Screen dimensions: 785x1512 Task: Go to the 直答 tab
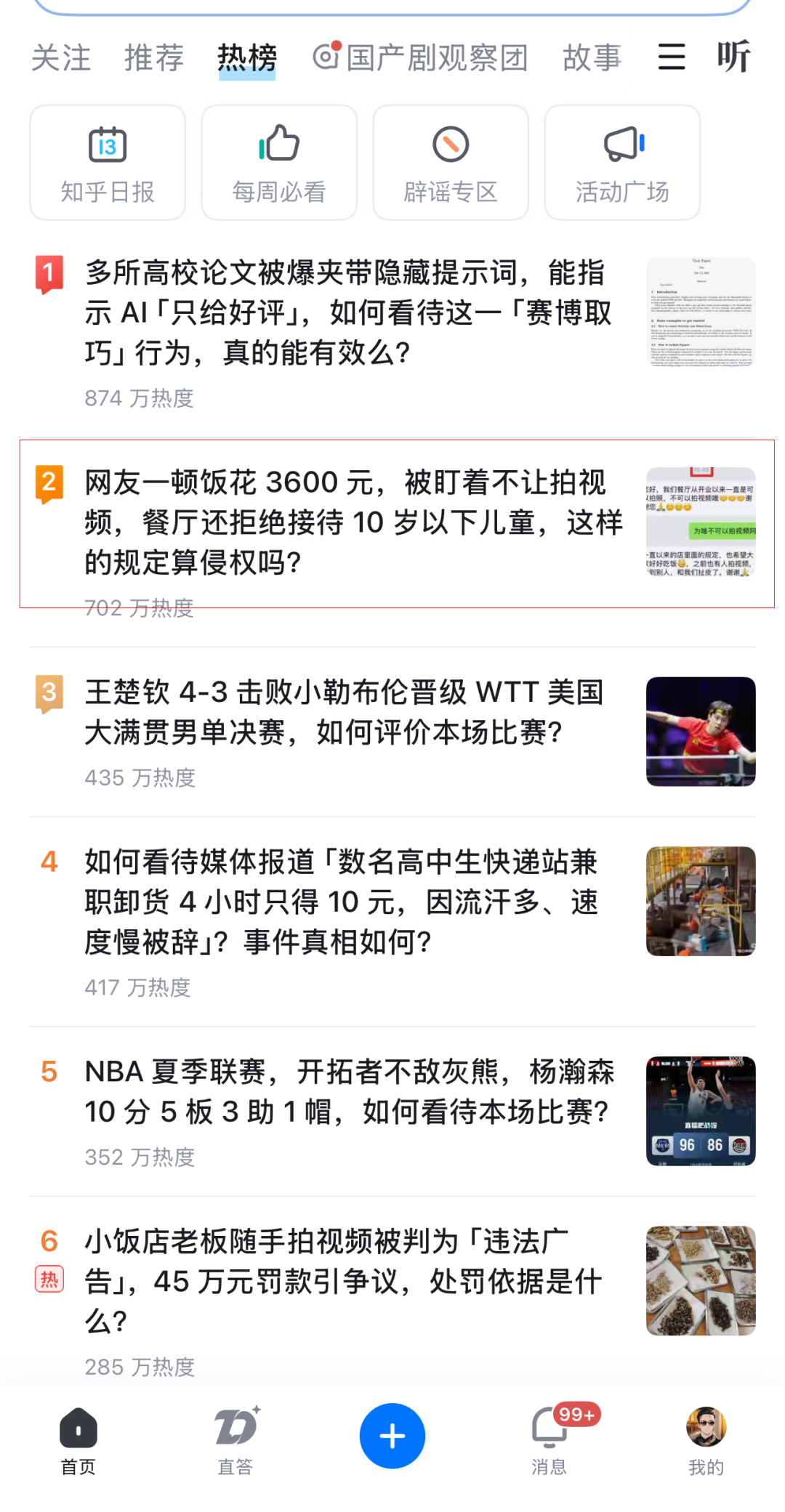[x=235, y=1440]
